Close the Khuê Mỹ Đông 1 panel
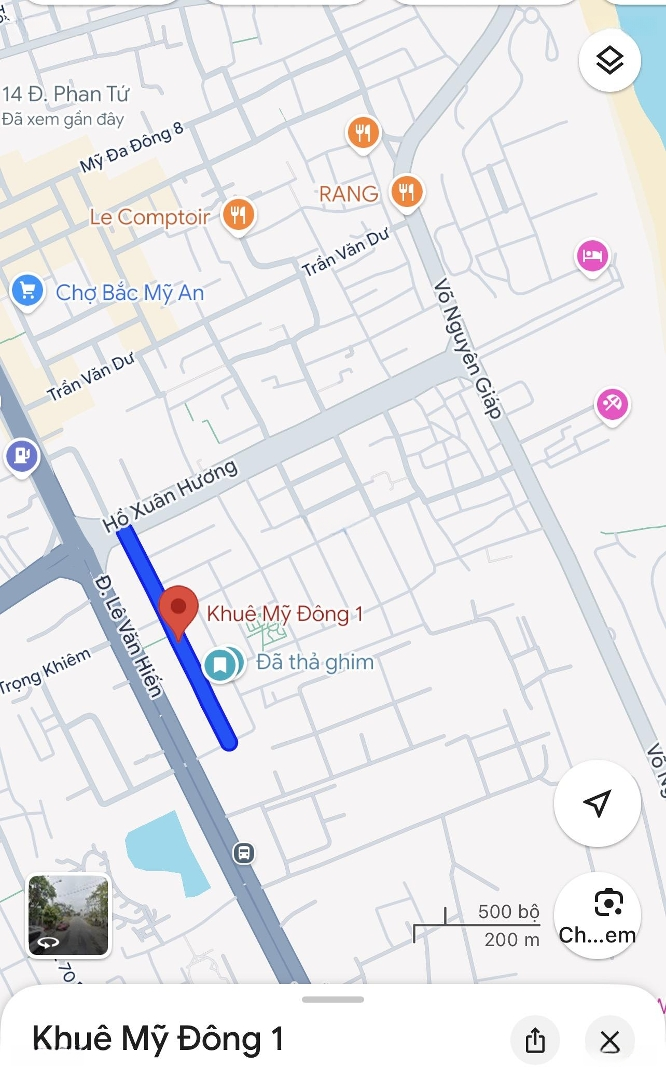This screenshot has width=666, height=1080. pos(610,1040)
